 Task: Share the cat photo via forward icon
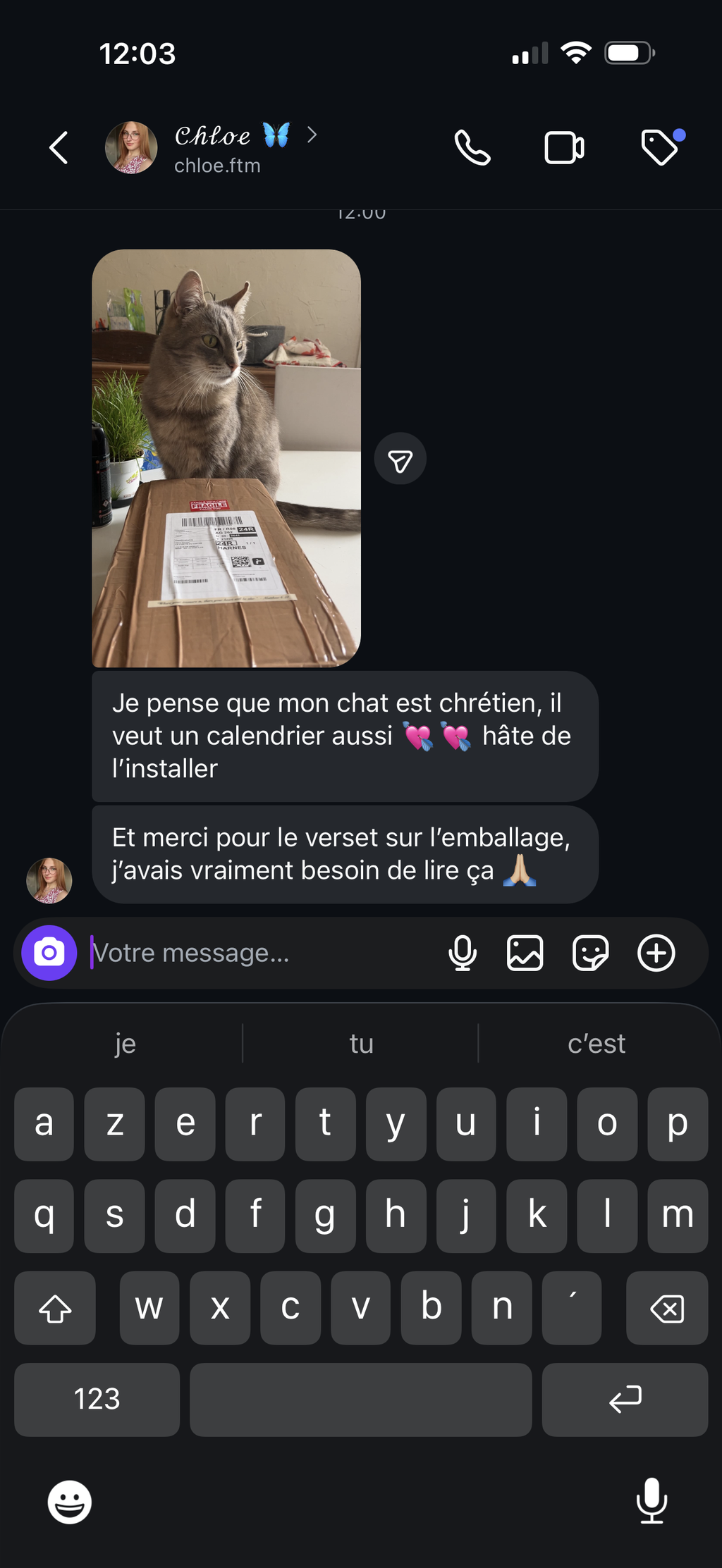click(400, 459)
